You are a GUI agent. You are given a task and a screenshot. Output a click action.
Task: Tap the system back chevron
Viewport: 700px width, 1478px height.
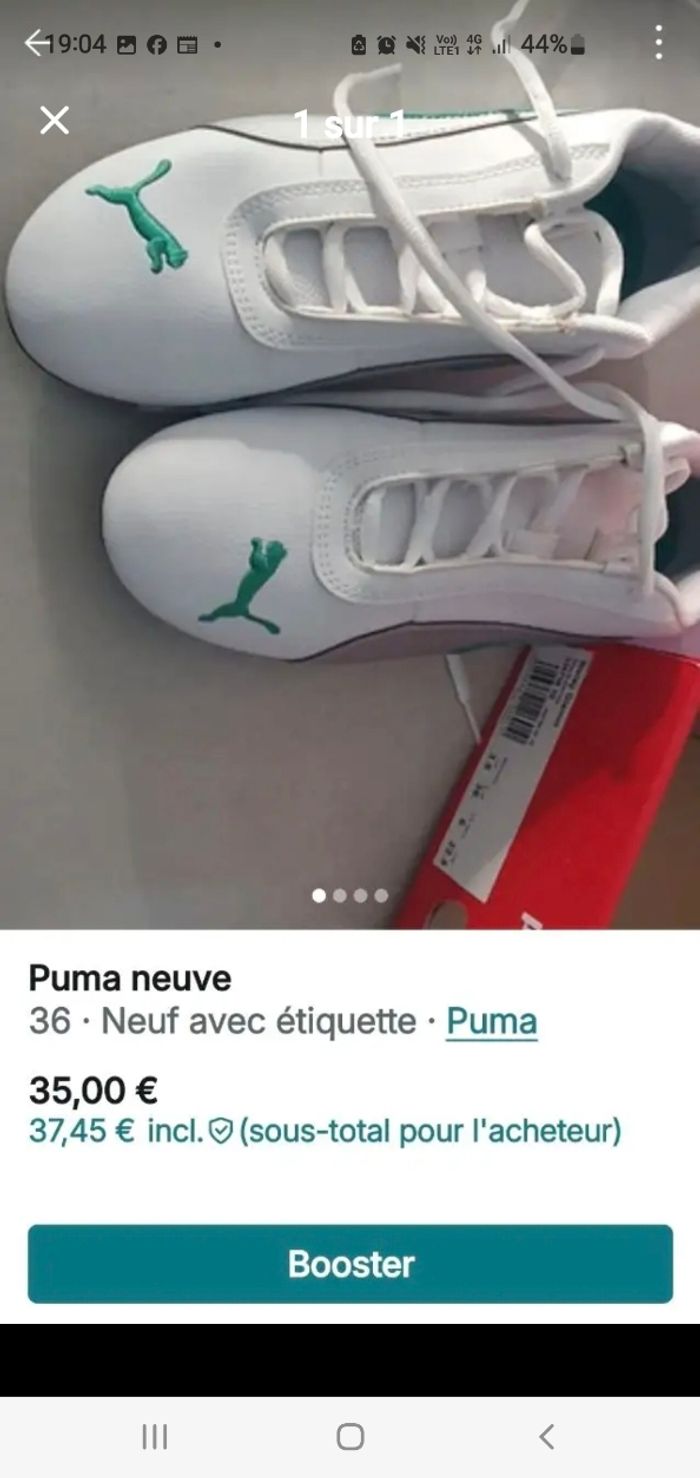(546, 1437)
